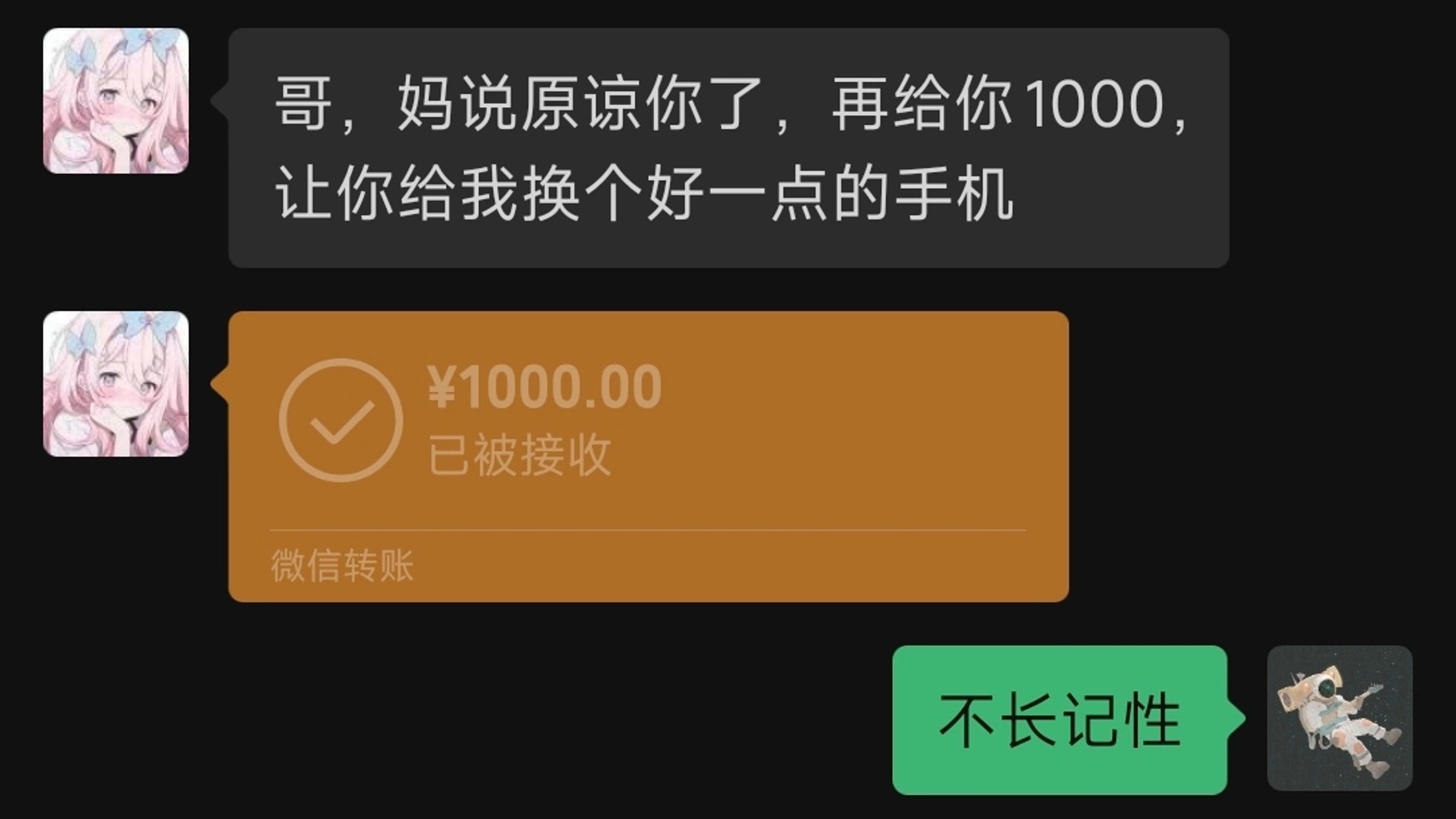Open the pink-haired avatar beside the transfer card
The width and height of the screenshot is (1456, 819).
click(116, 384)
